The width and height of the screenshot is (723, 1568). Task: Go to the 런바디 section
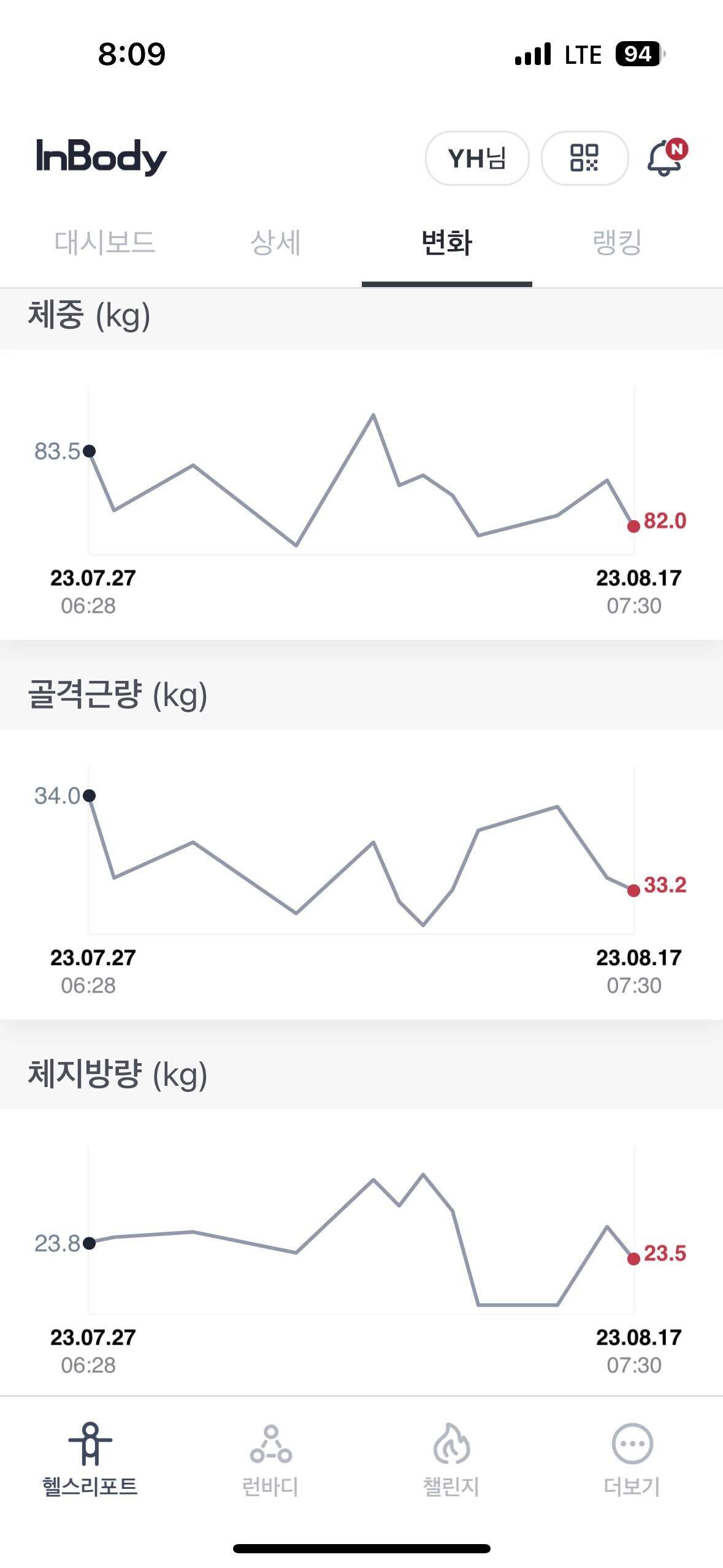[x=270, y=1459]
